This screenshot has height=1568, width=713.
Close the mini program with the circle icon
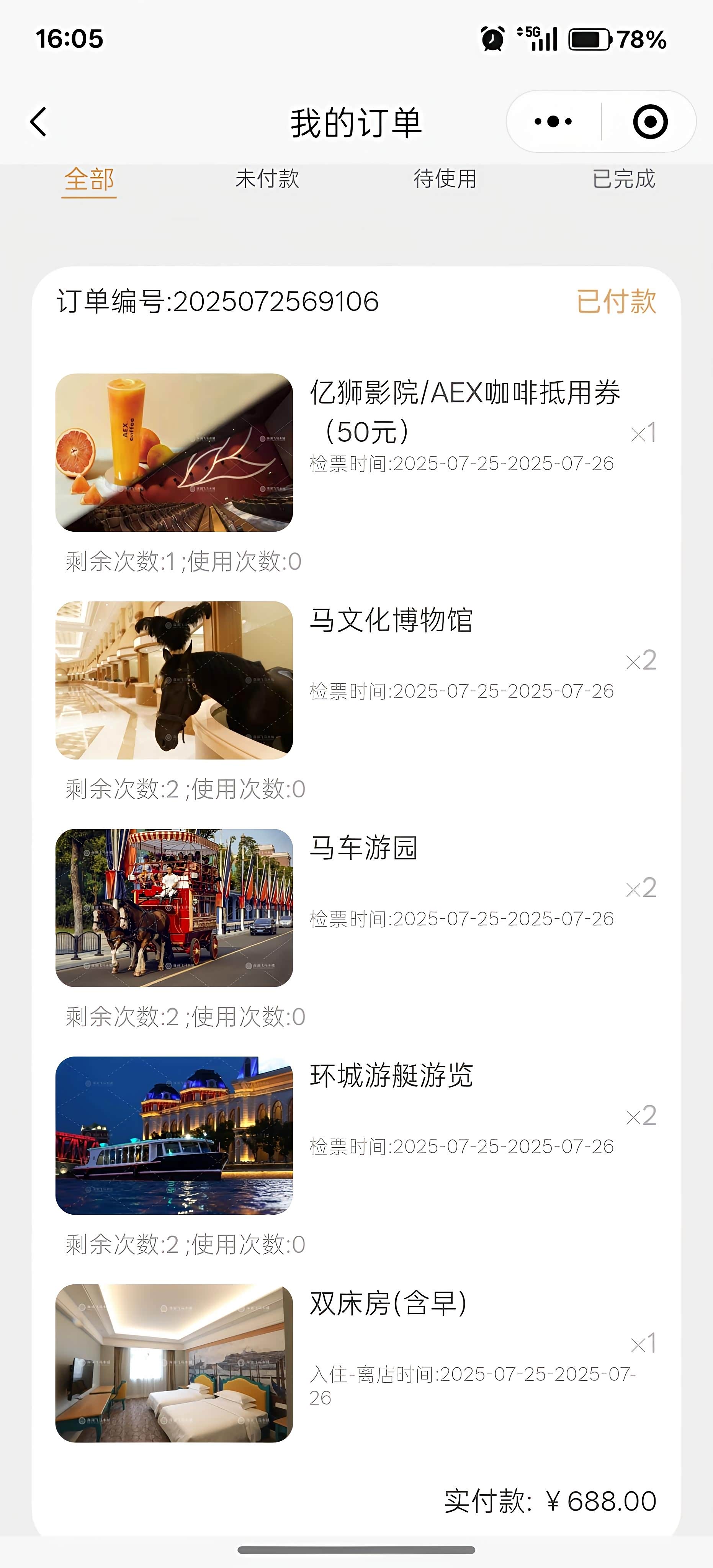[650, 122]
